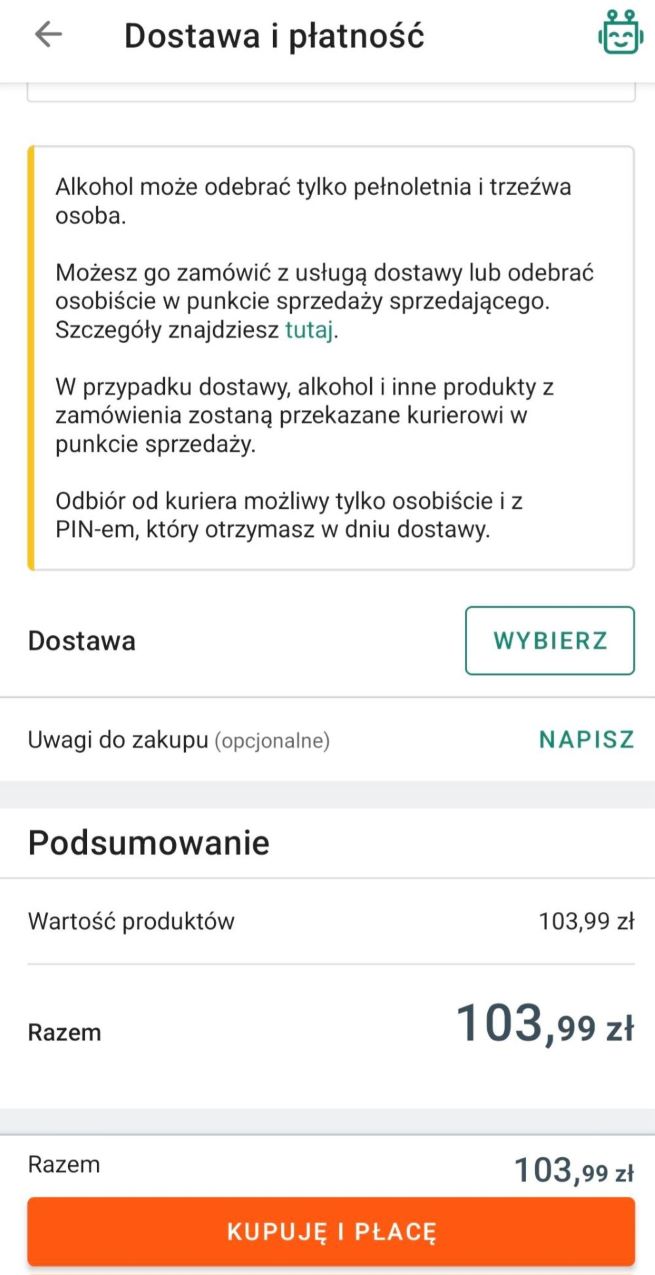The height and width of the screenshot is (1275, 655).
Task: Open the chatbot assistant icon
Action: [x=620, y=33]
